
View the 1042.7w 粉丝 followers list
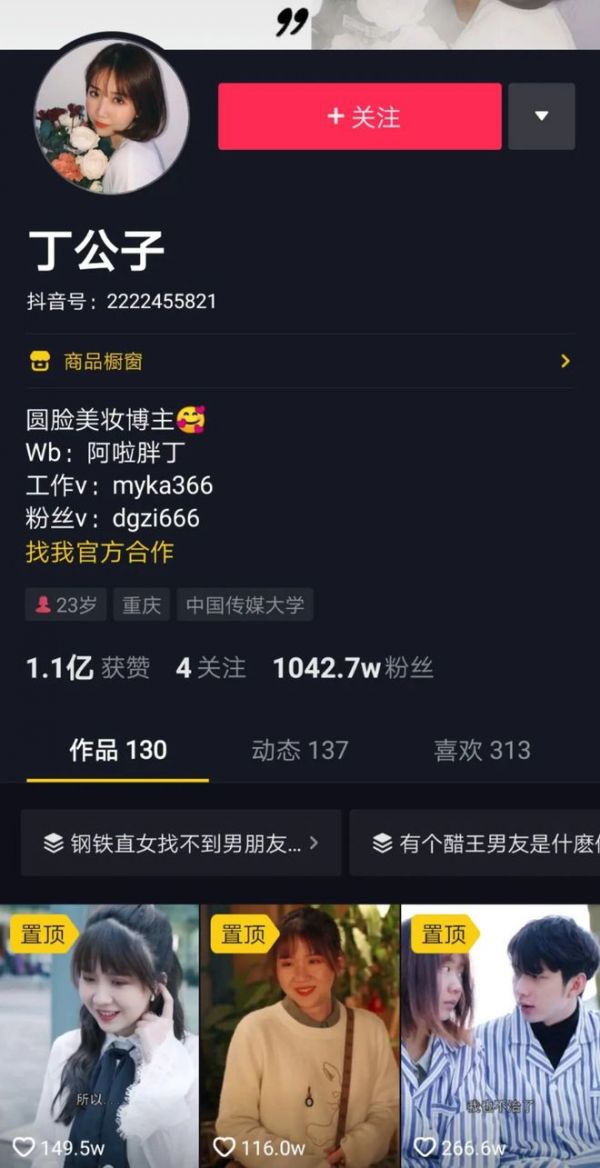click(353, 669)
